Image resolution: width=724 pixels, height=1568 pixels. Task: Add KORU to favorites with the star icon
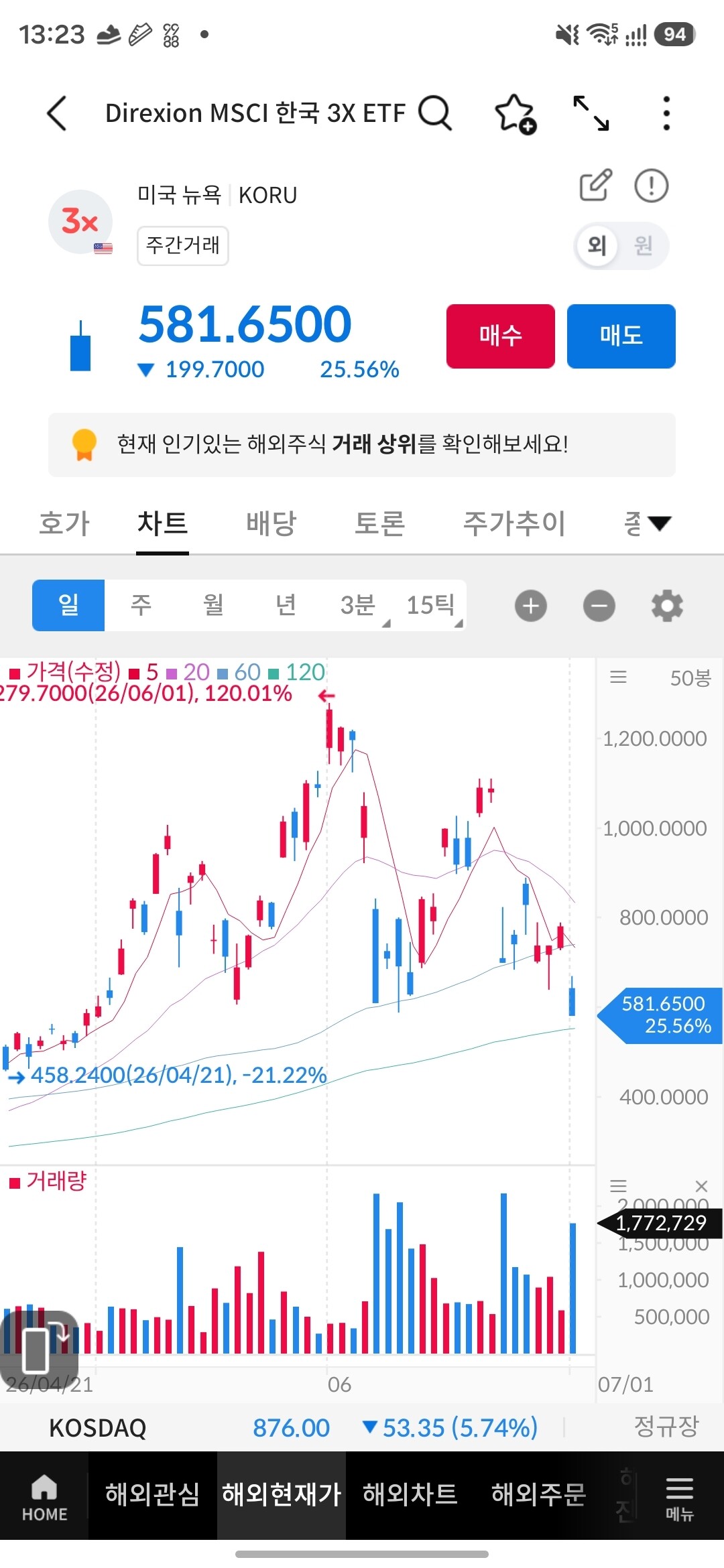pyautogui.click(x=515, y=113)
